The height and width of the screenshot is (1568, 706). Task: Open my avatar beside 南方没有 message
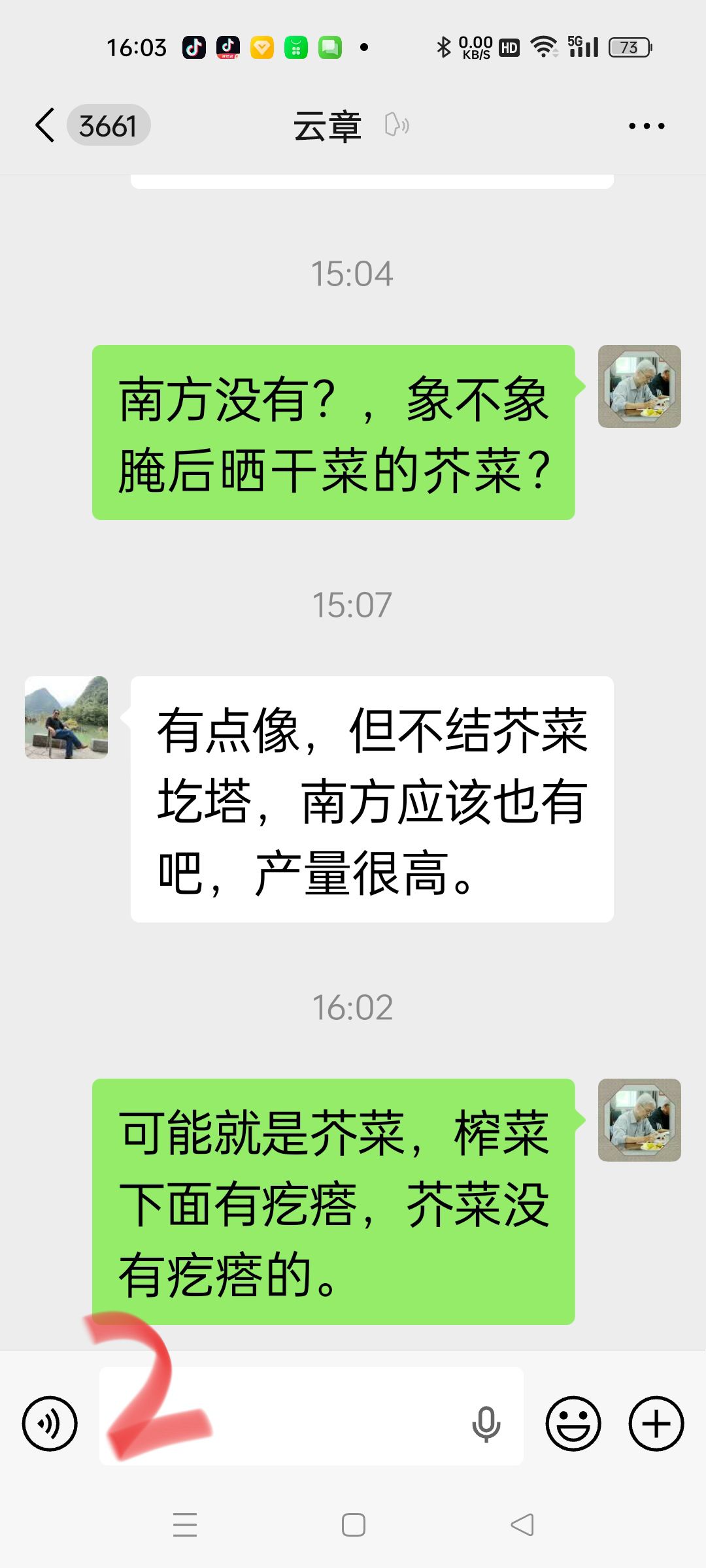point(639,386)
